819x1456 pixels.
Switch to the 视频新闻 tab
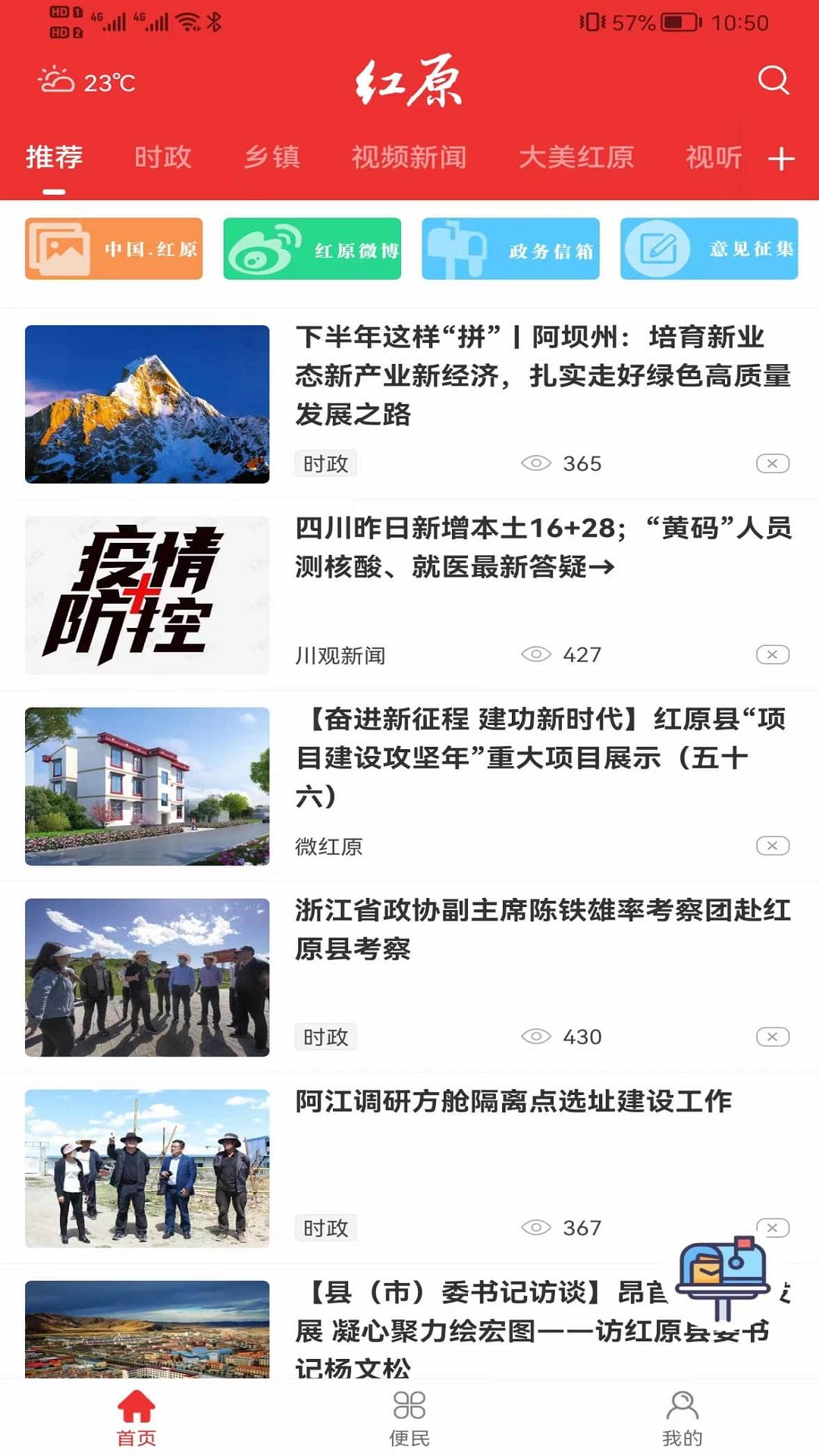[409, 158]
